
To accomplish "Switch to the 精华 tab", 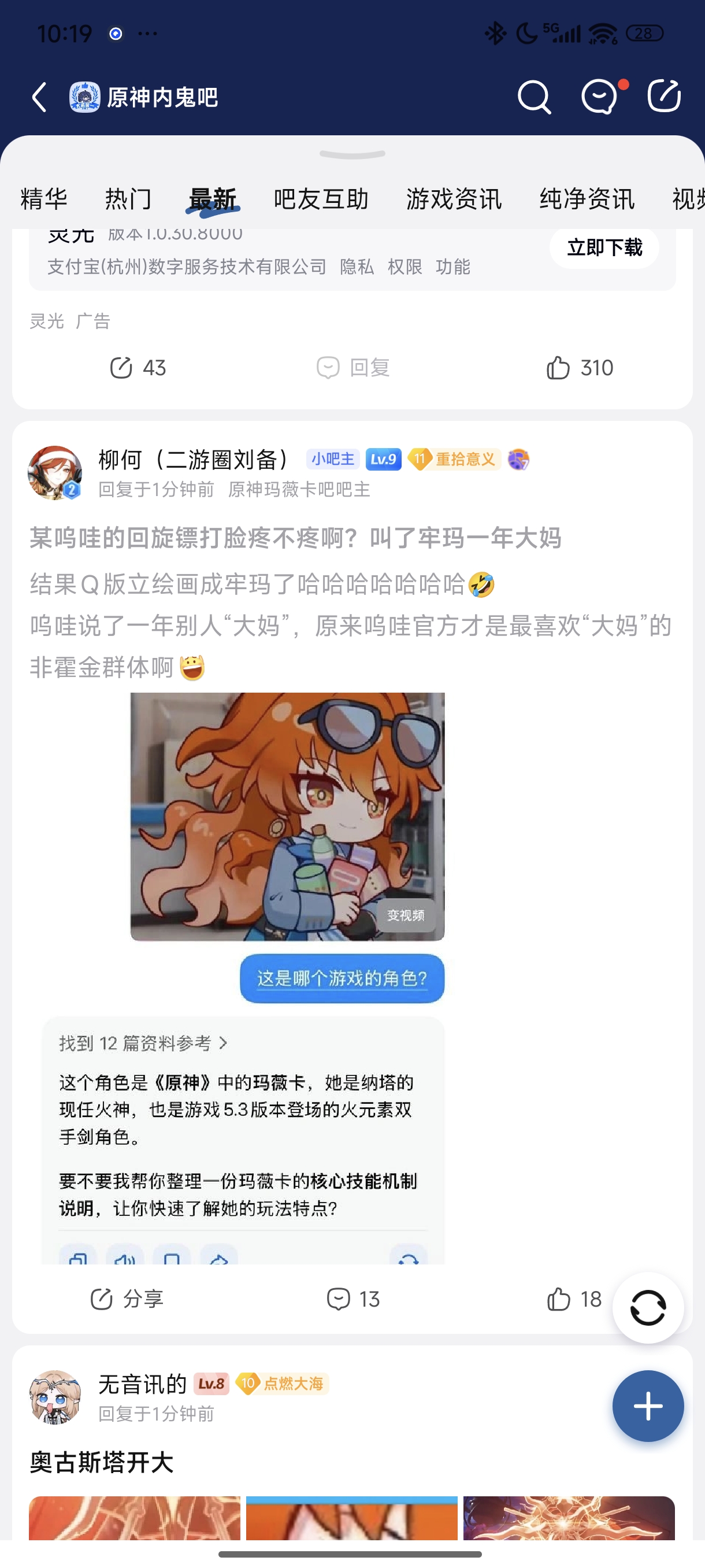I will coord(44,199).
